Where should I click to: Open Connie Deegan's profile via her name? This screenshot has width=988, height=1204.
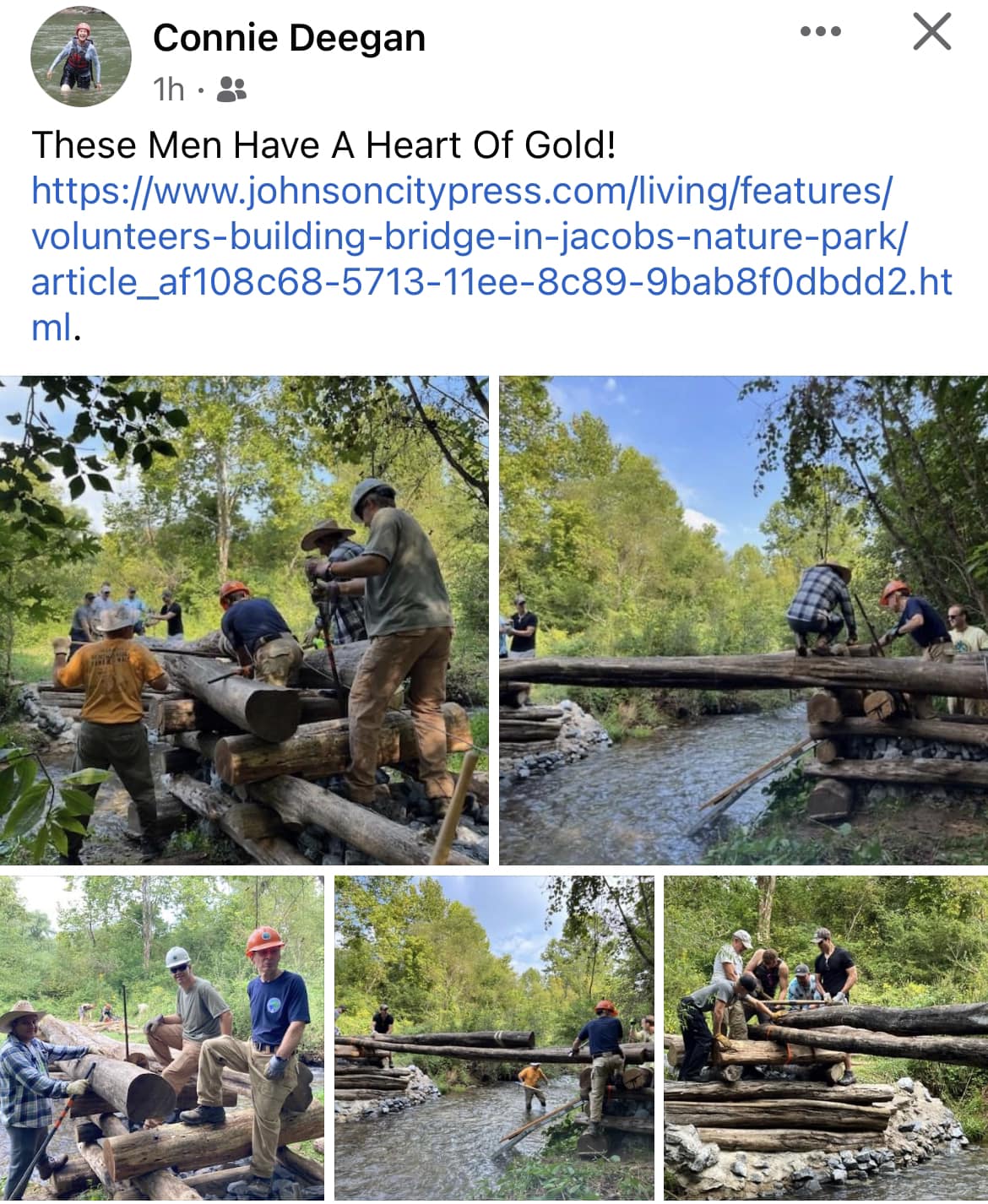point(289,38)
